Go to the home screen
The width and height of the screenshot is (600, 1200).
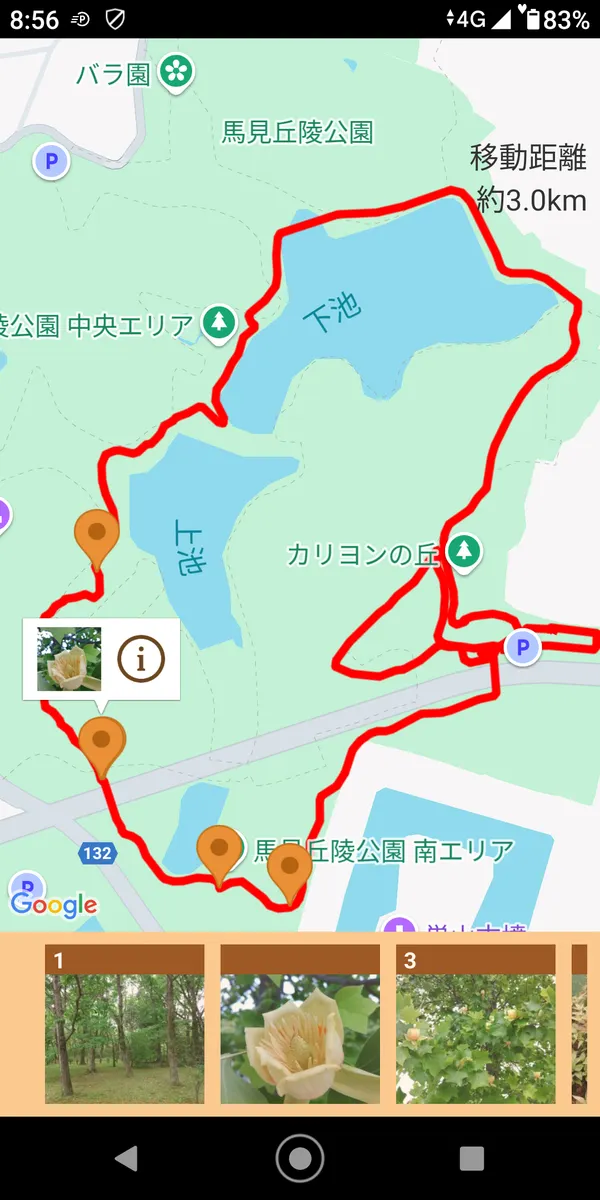[x=300, y=1158]
